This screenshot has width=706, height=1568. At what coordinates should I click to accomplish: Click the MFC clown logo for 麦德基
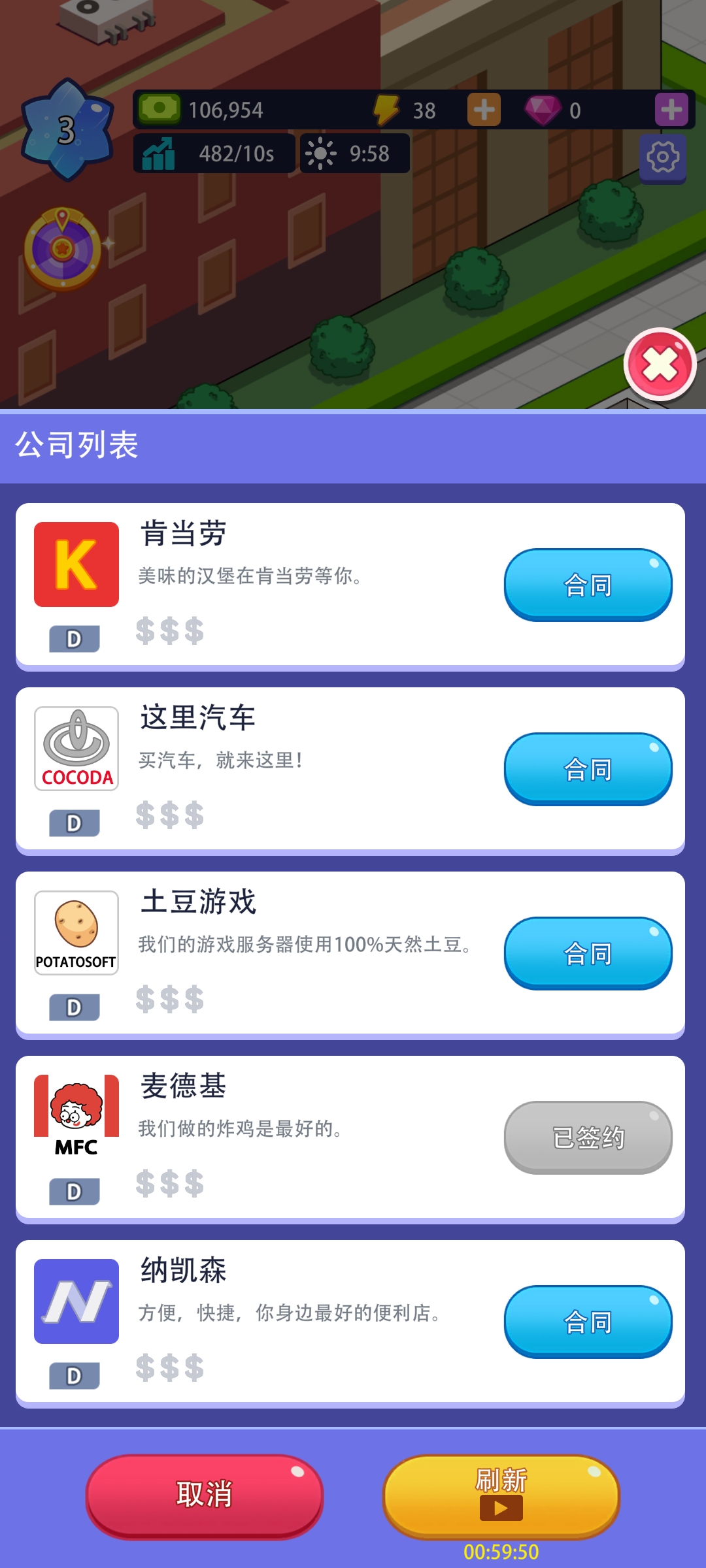(76, 1116)
